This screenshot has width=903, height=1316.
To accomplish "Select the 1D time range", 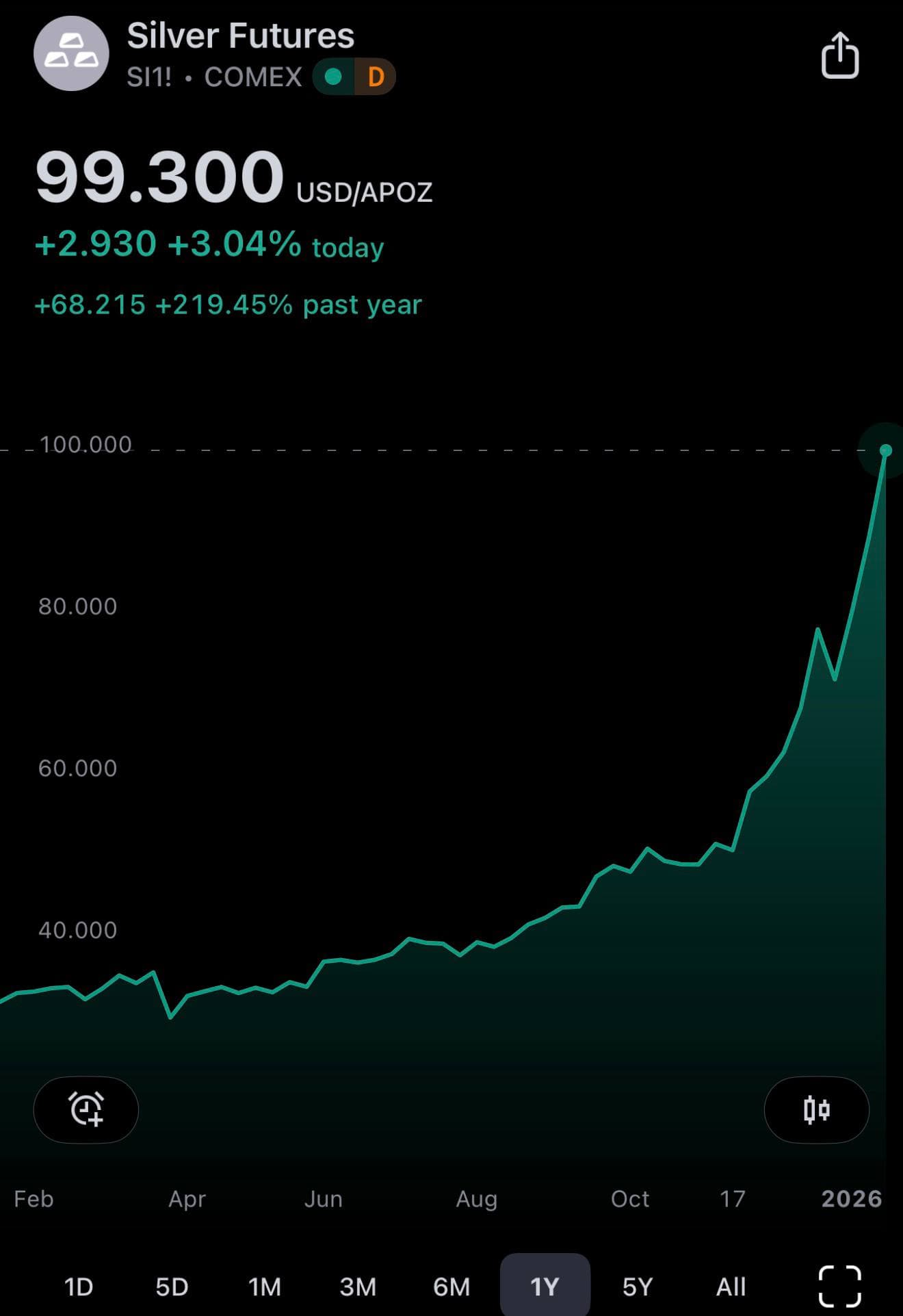I will (79, 1287).
